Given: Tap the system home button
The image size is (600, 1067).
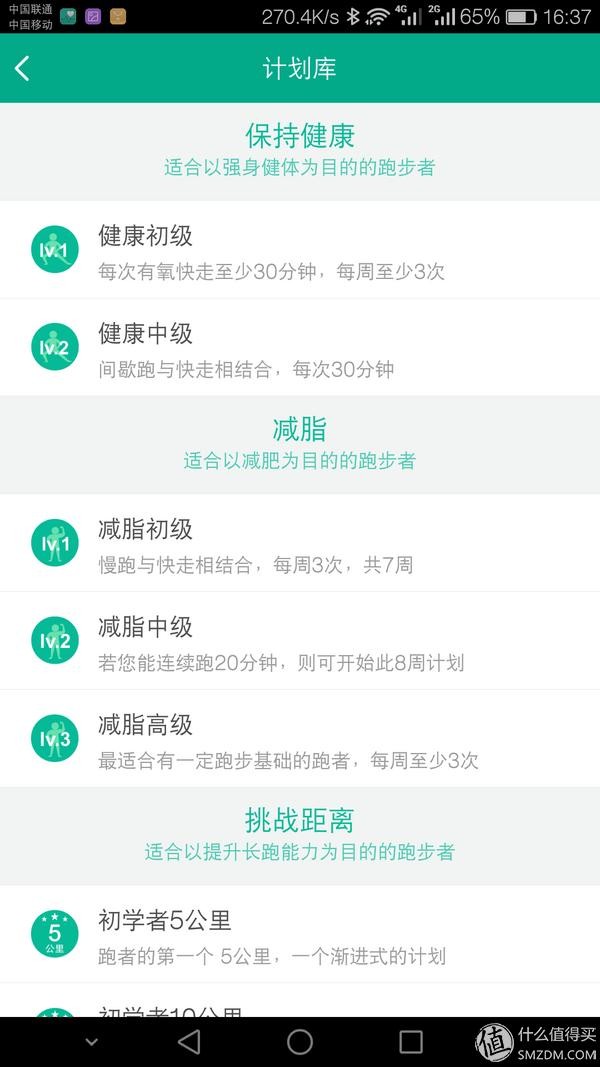Looking at the screenshot, I should [x=300, y=1042].
